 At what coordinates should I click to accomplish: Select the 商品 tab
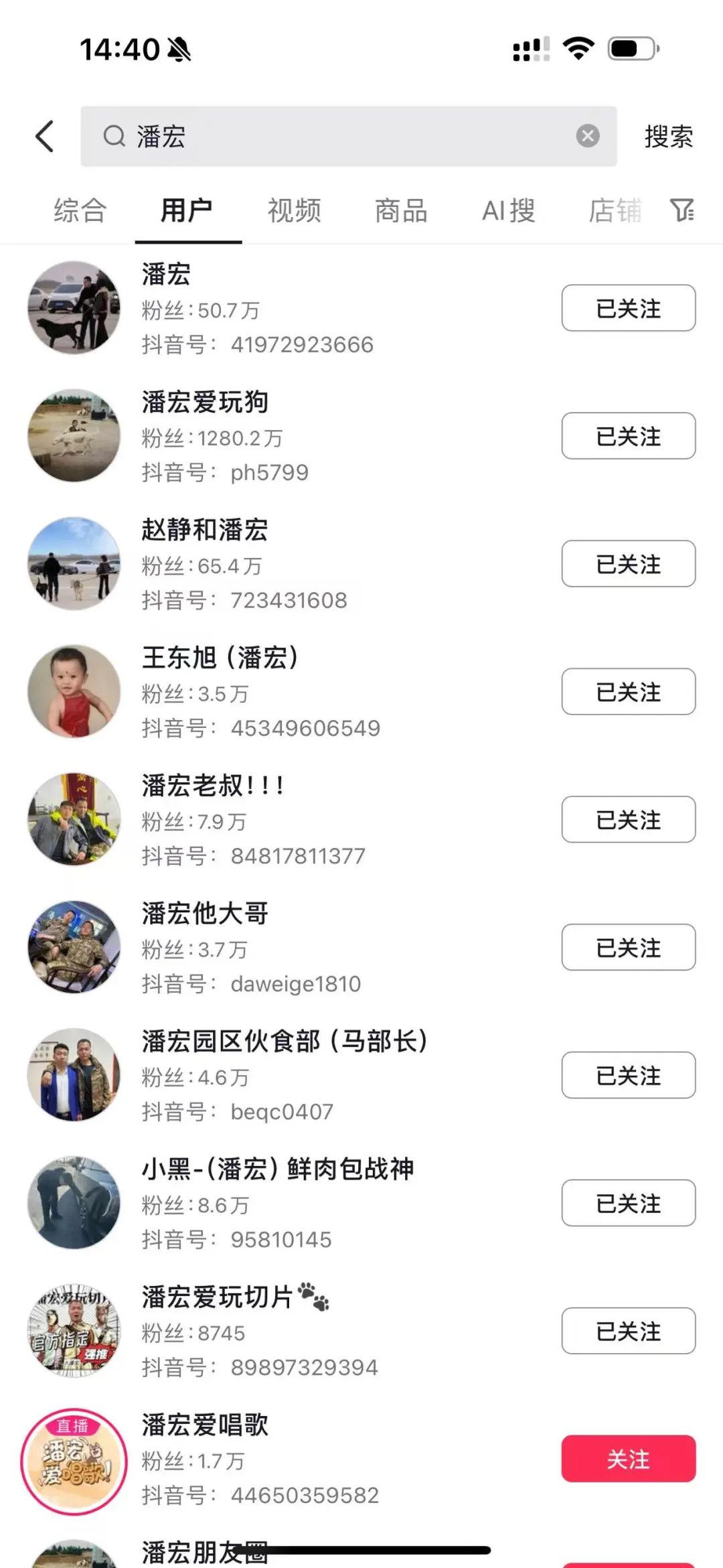pyautogui.click(x=401, y=210)
